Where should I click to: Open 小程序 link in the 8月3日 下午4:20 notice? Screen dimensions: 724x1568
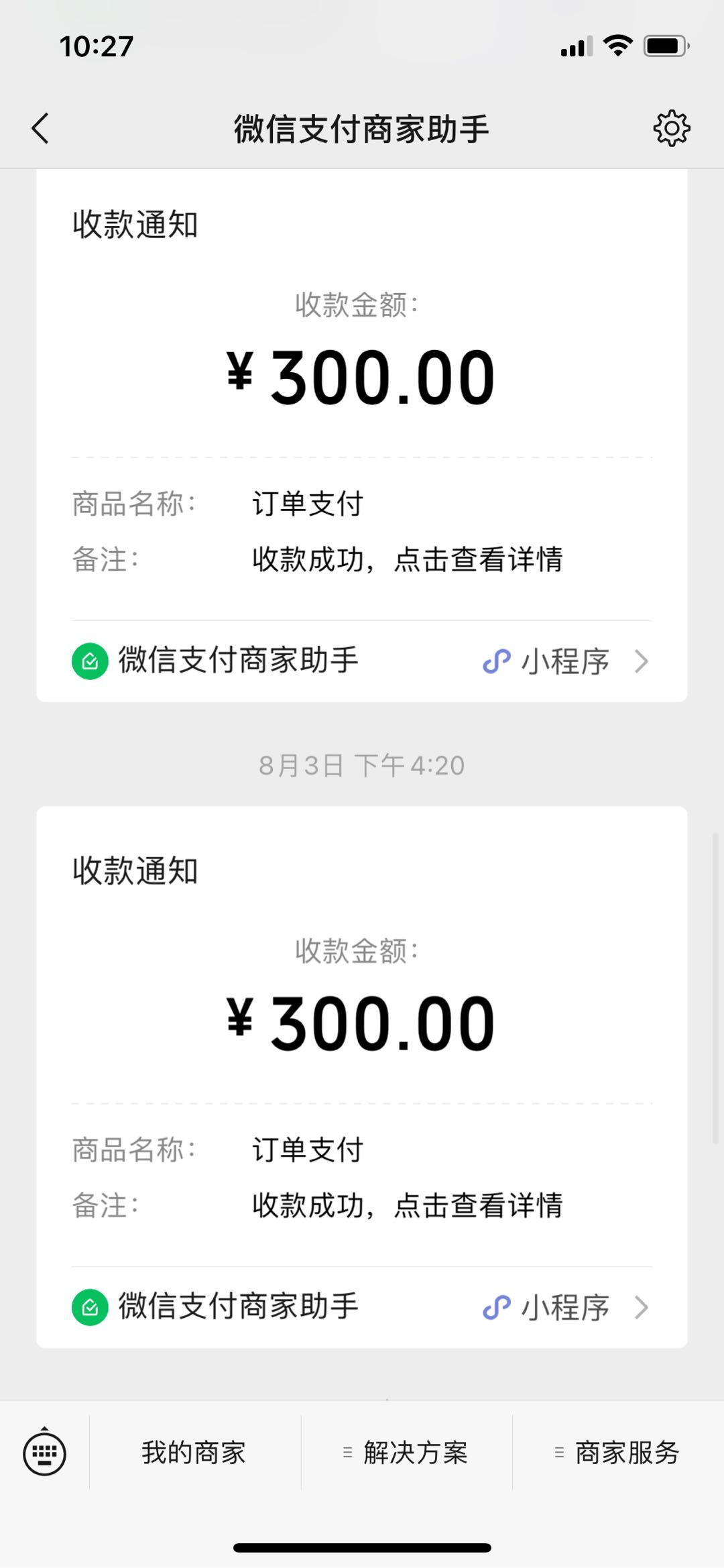(564, 1307)
